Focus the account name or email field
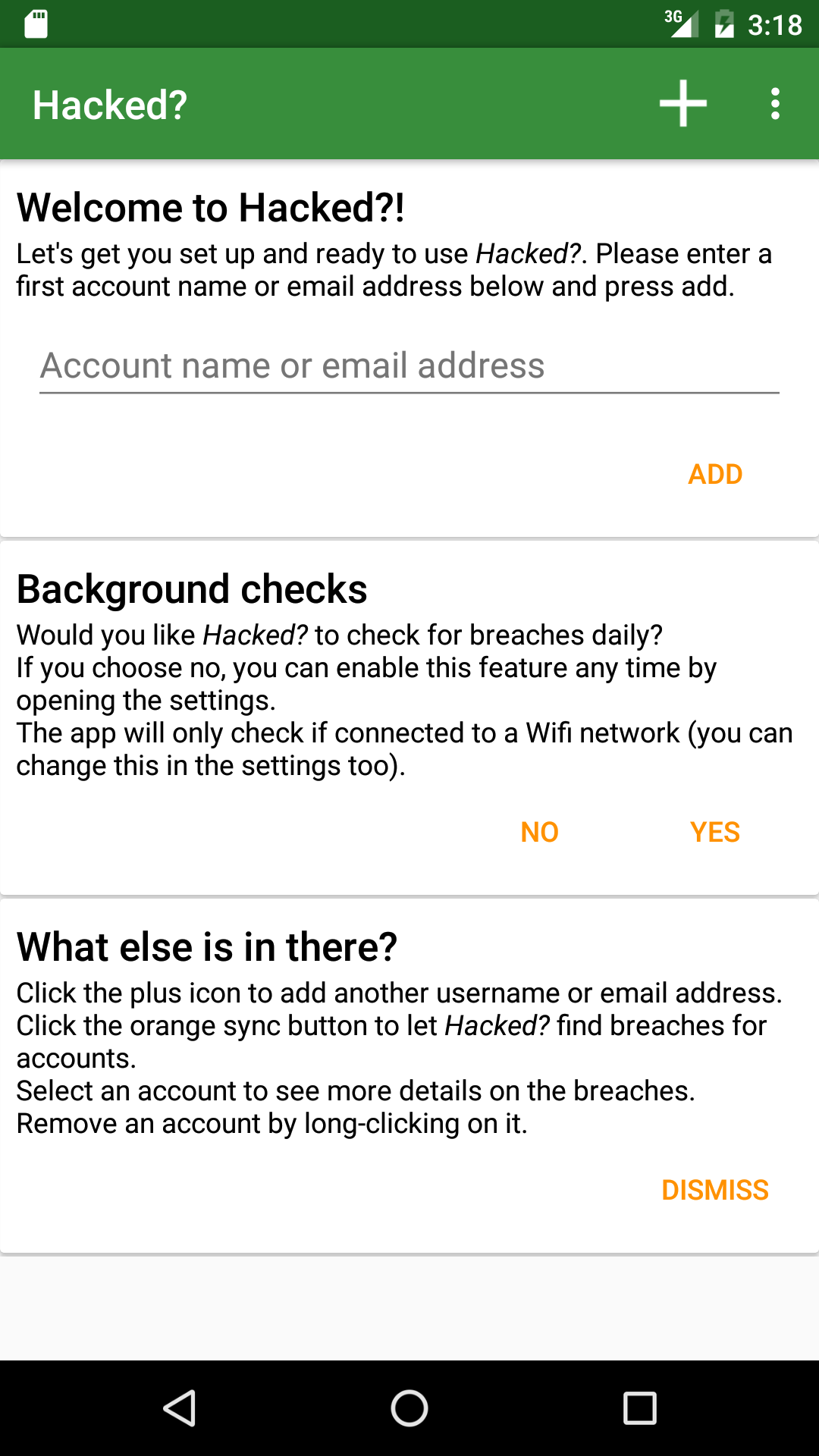 [409, 366]
